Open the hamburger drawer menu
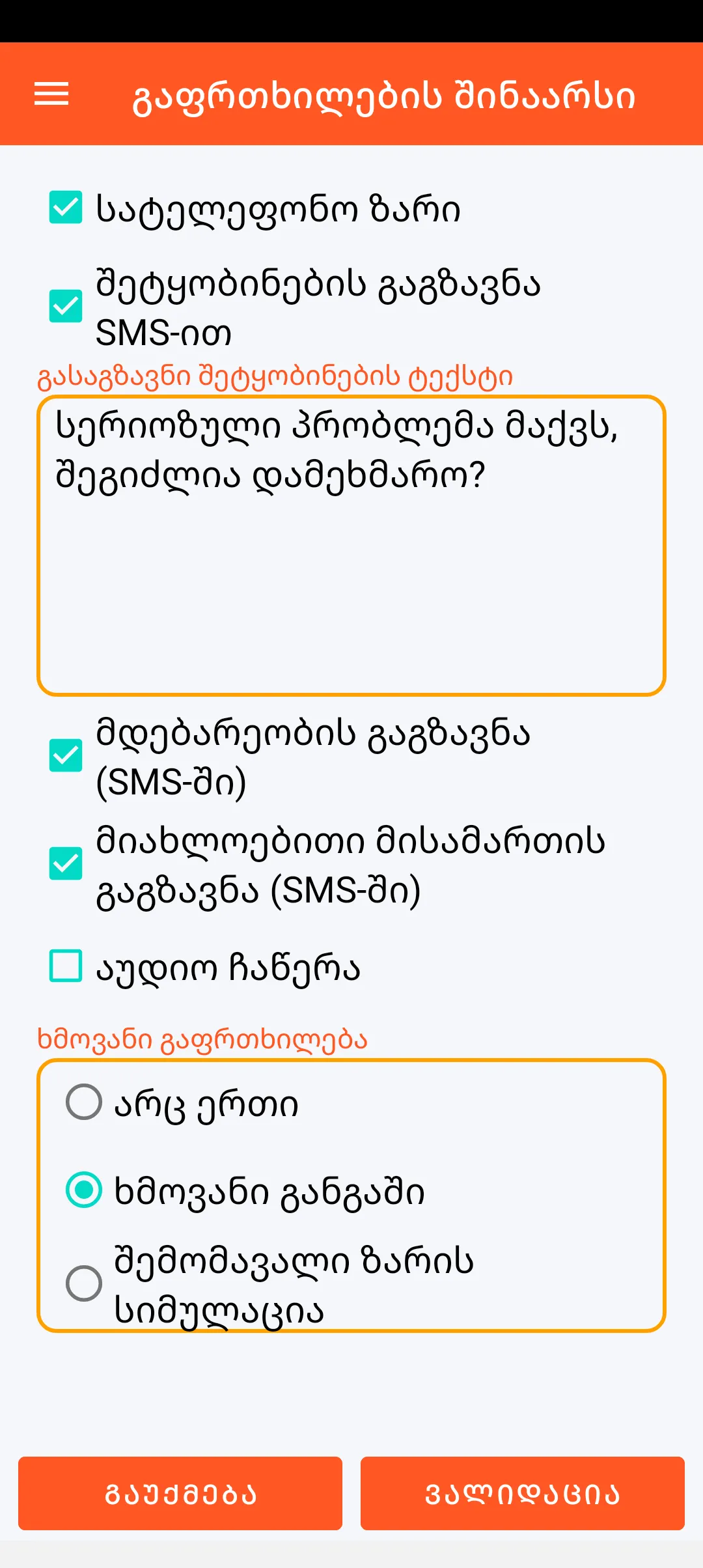Viewport: 703px width, 1568px height. (51, 94)
